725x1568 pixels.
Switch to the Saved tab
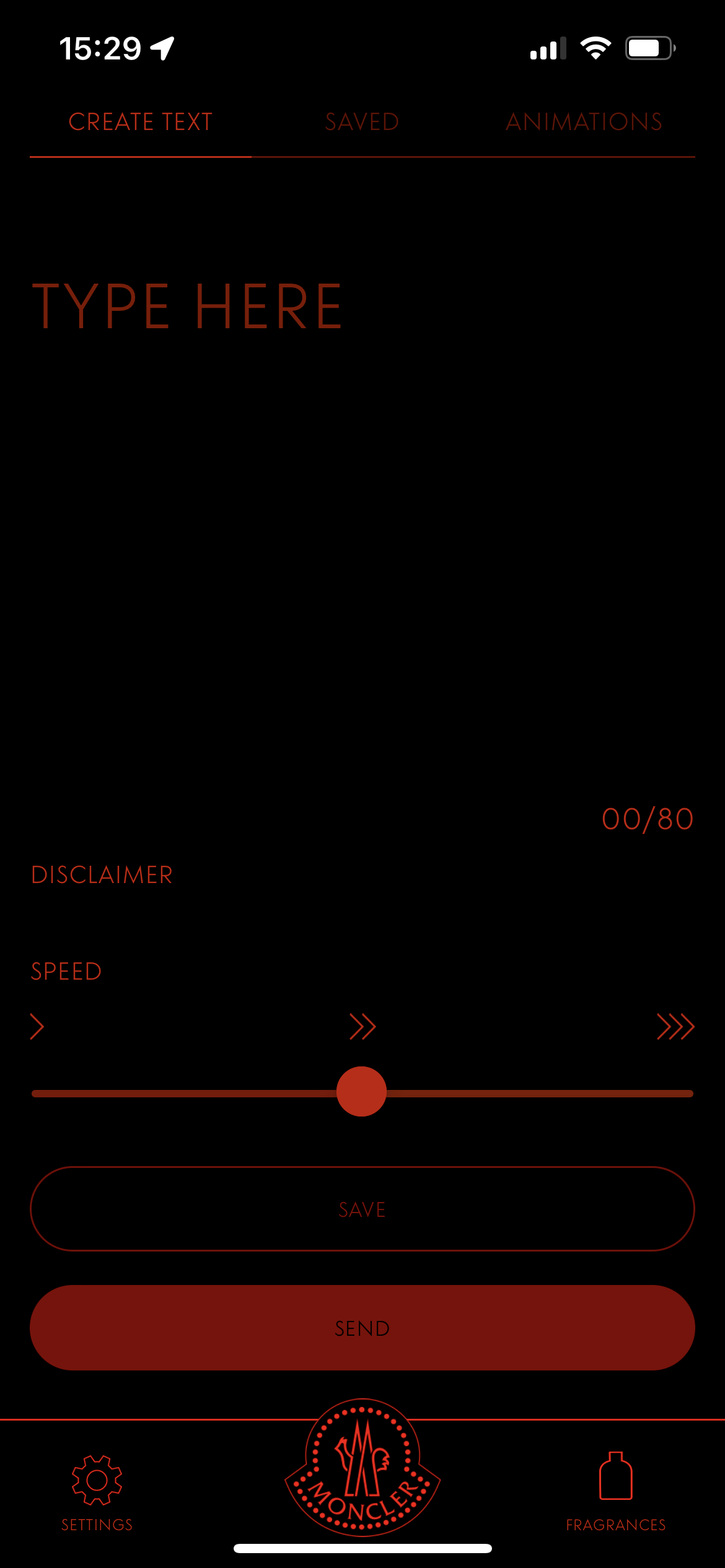(x=362, y=122)
